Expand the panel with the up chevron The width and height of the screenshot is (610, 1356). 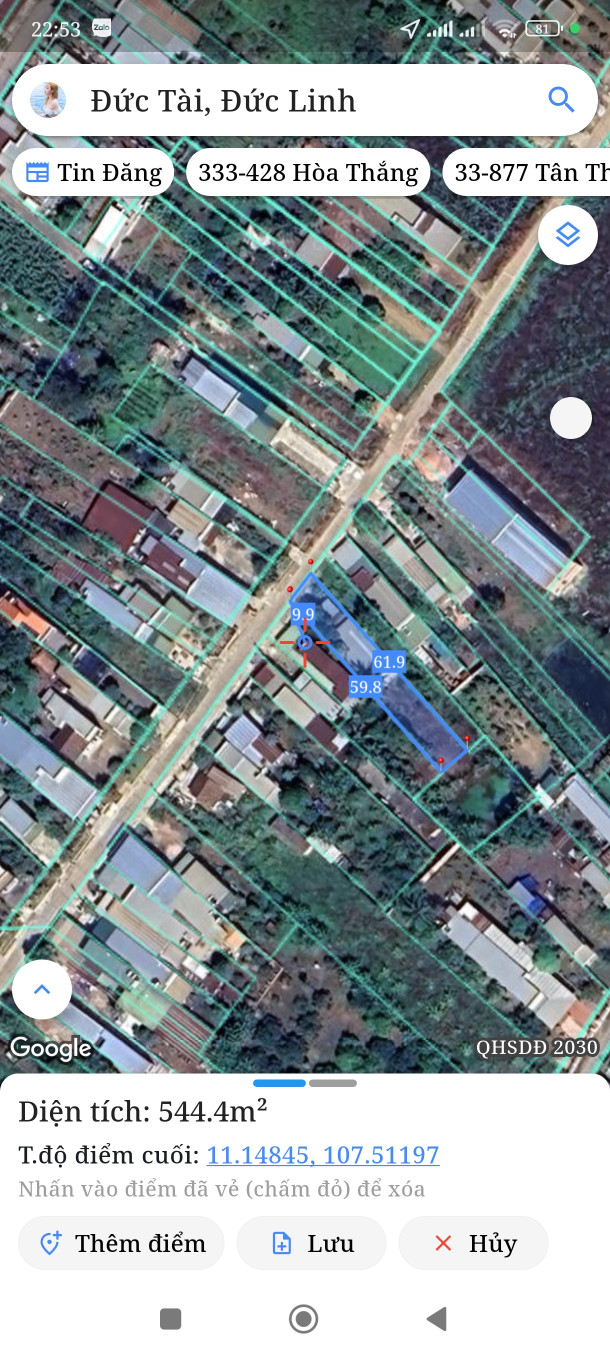click(42, 989)
